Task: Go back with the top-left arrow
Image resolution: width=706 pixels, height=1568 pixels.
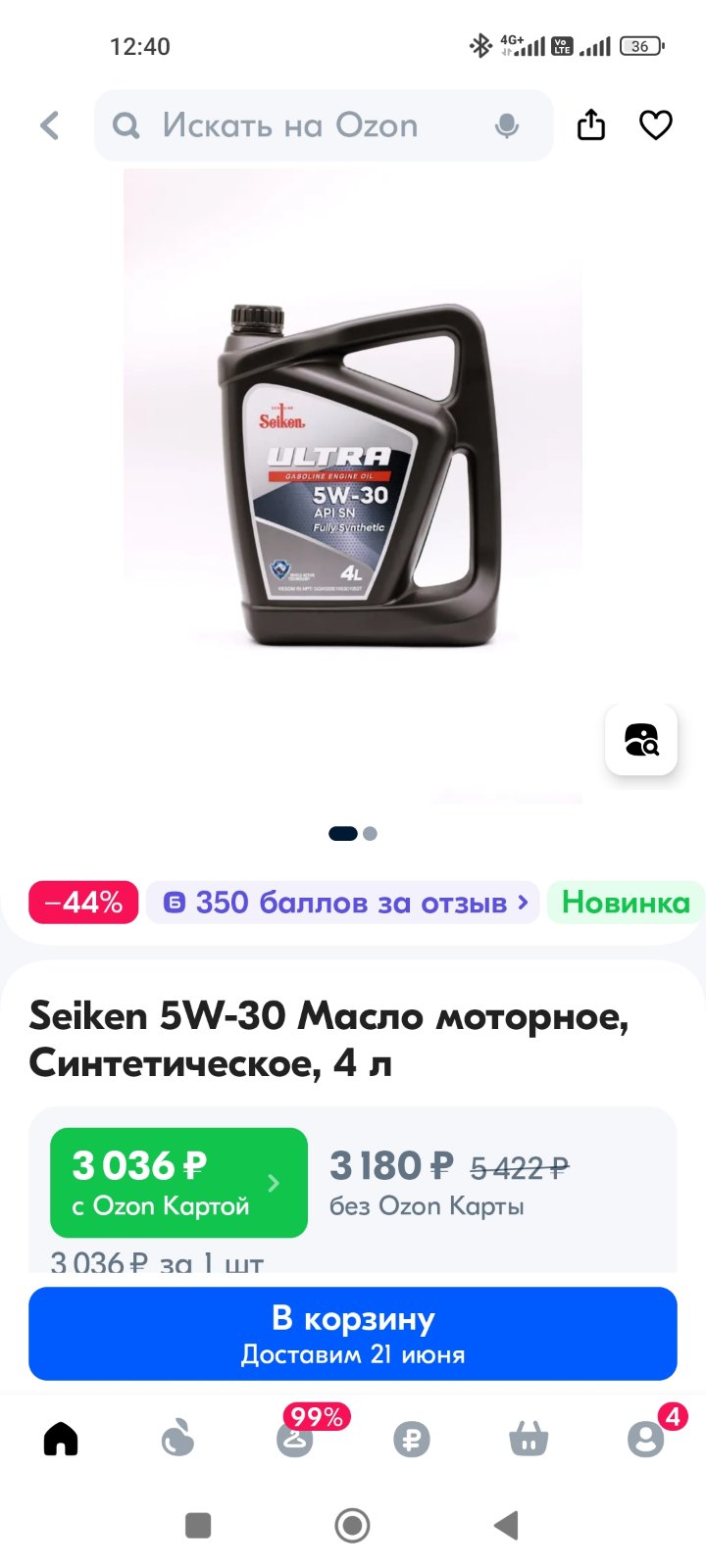Action: pos(50,125)
